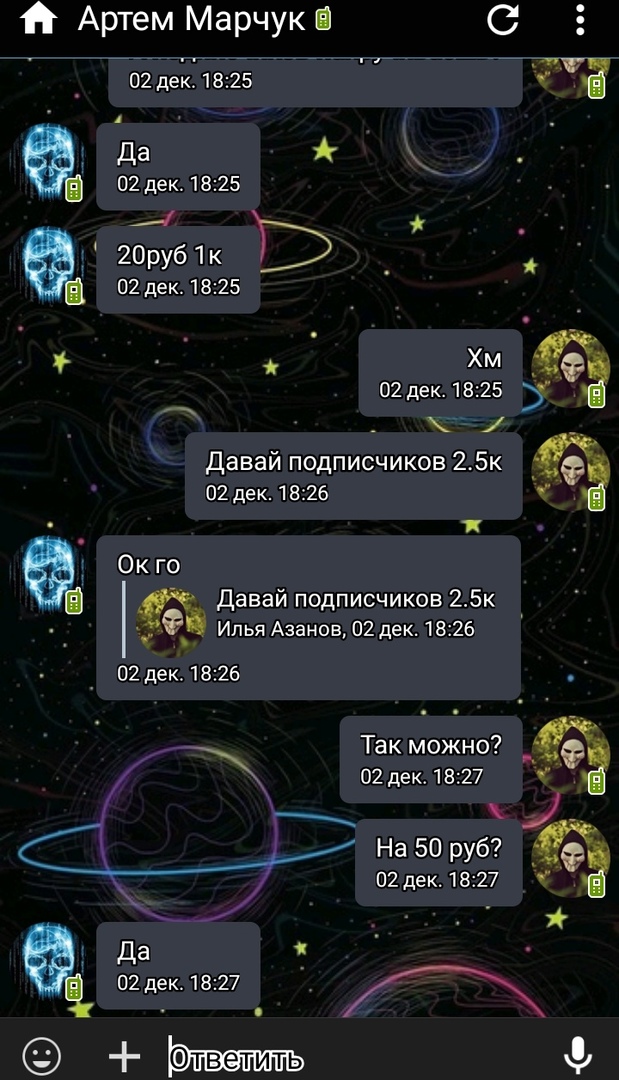Refresh the conversation
Screen dimensions: 619x1080
click(x=503, y=20)
